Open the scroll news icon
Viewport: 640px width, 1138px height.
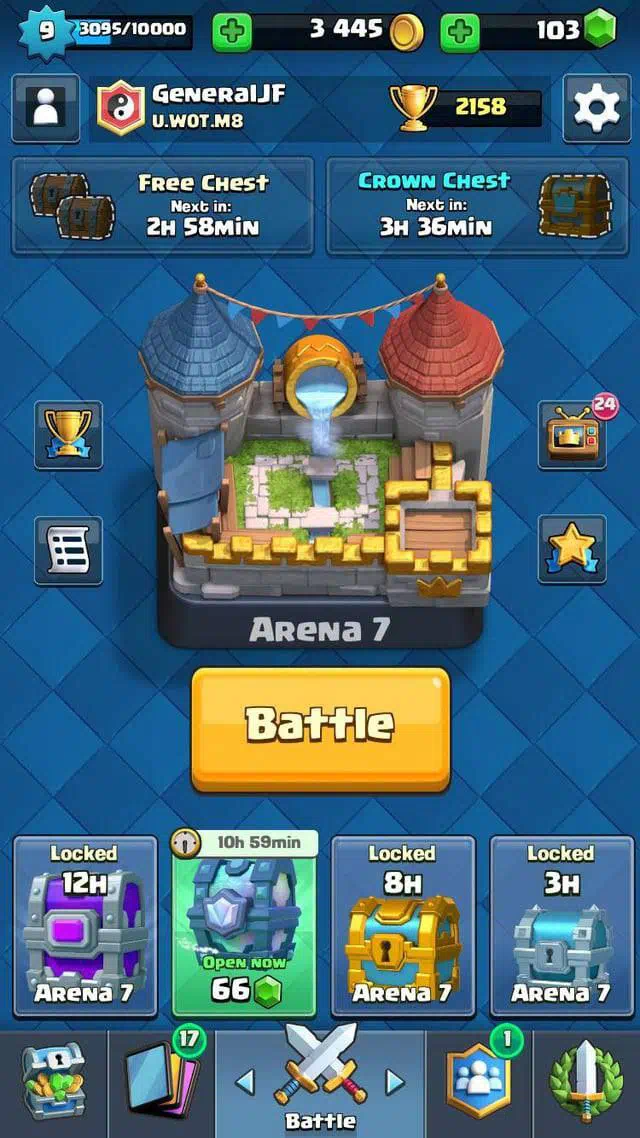pos(68,550)
